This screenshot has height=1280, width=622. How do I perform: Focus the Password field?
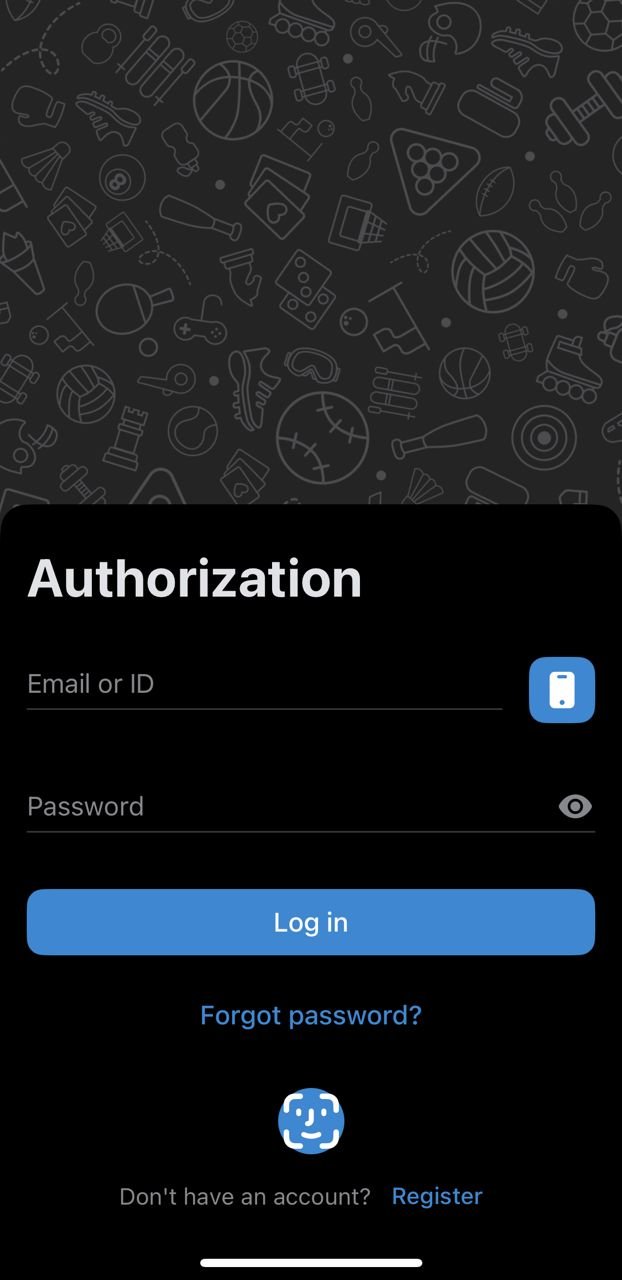[285, 806]
